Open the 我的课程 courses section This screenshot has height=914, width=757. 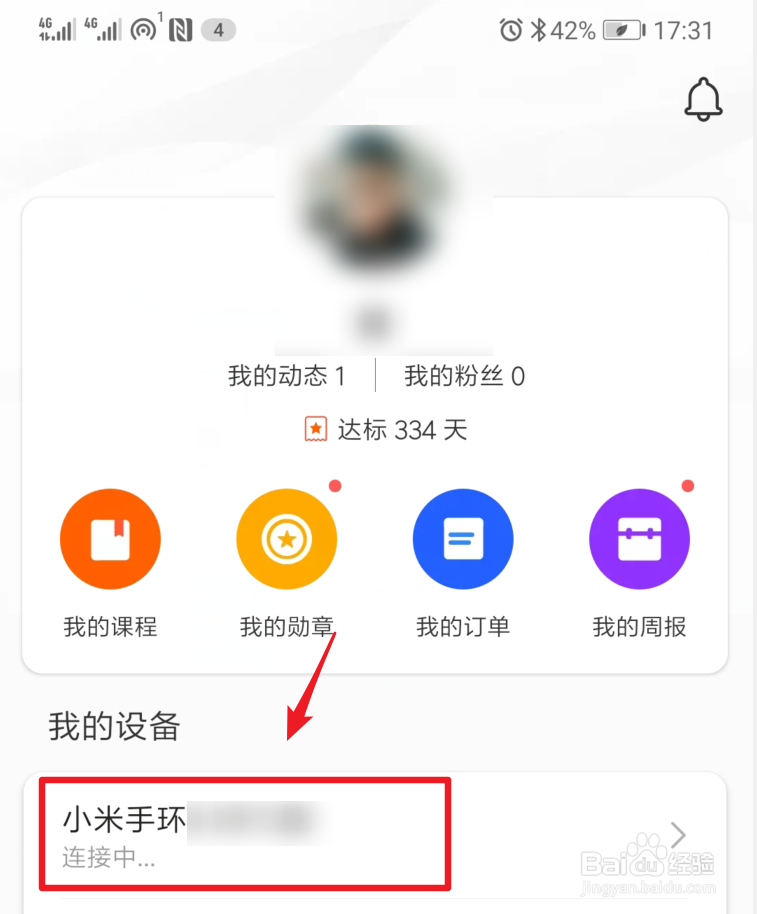coord(110,538)
